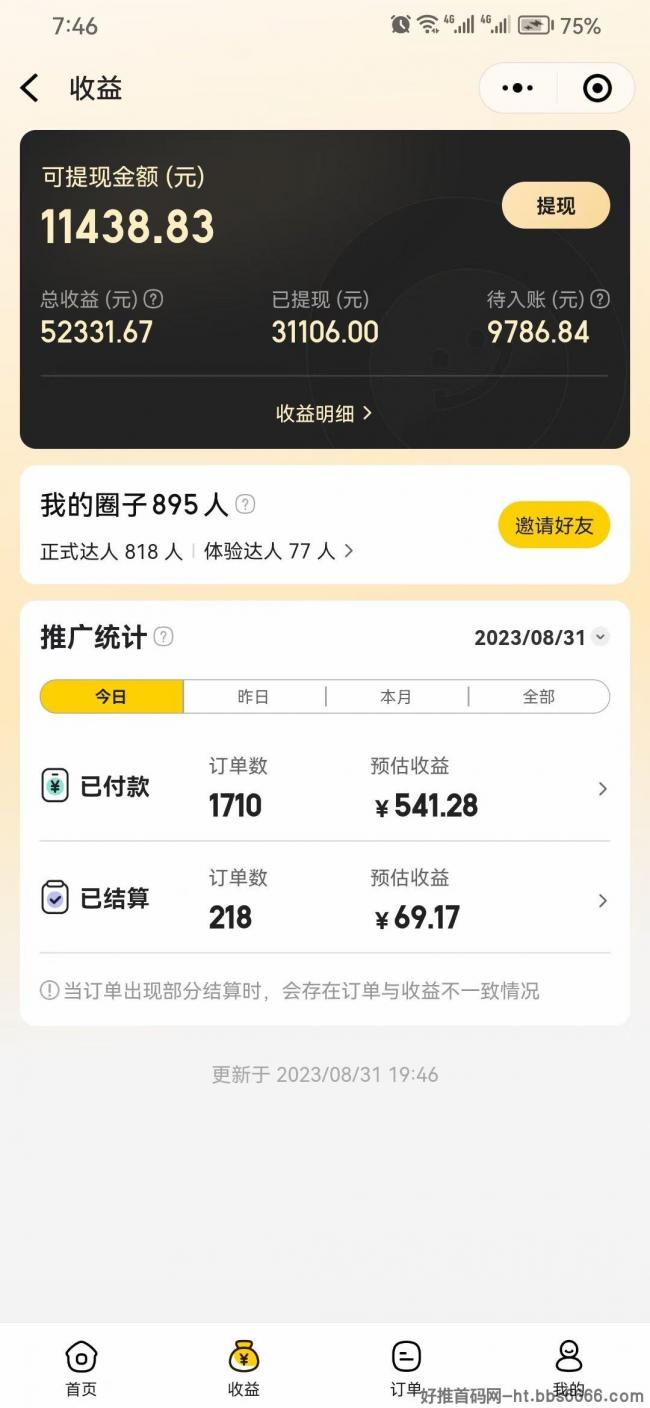Show help for 待入账
Viewport: 650px width, 1408px height.
pyautogui.click(x=600, y=299)
